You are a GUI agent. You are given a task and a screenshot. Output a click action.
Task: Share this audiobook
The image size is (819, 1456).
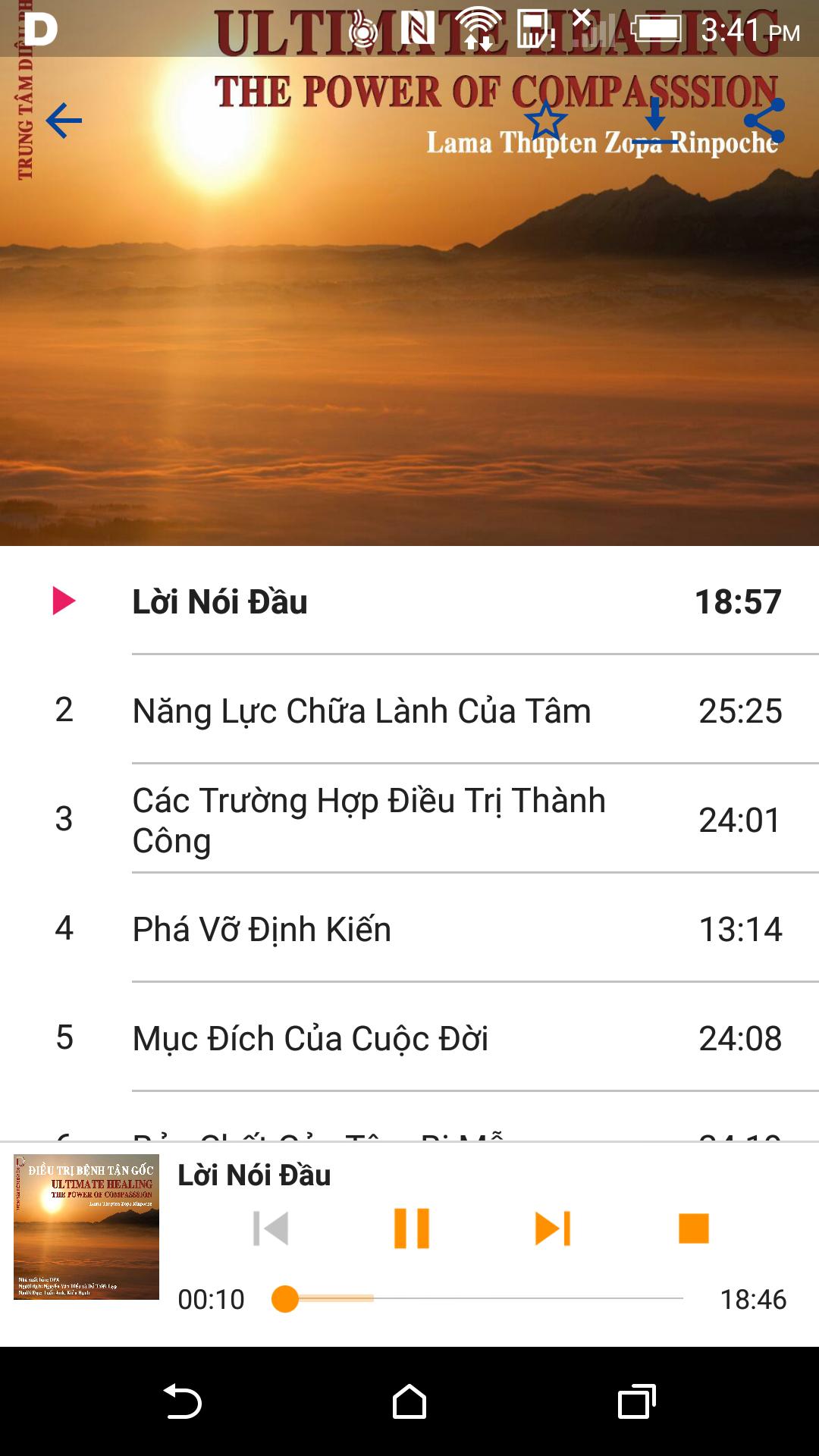coord(764,121)
